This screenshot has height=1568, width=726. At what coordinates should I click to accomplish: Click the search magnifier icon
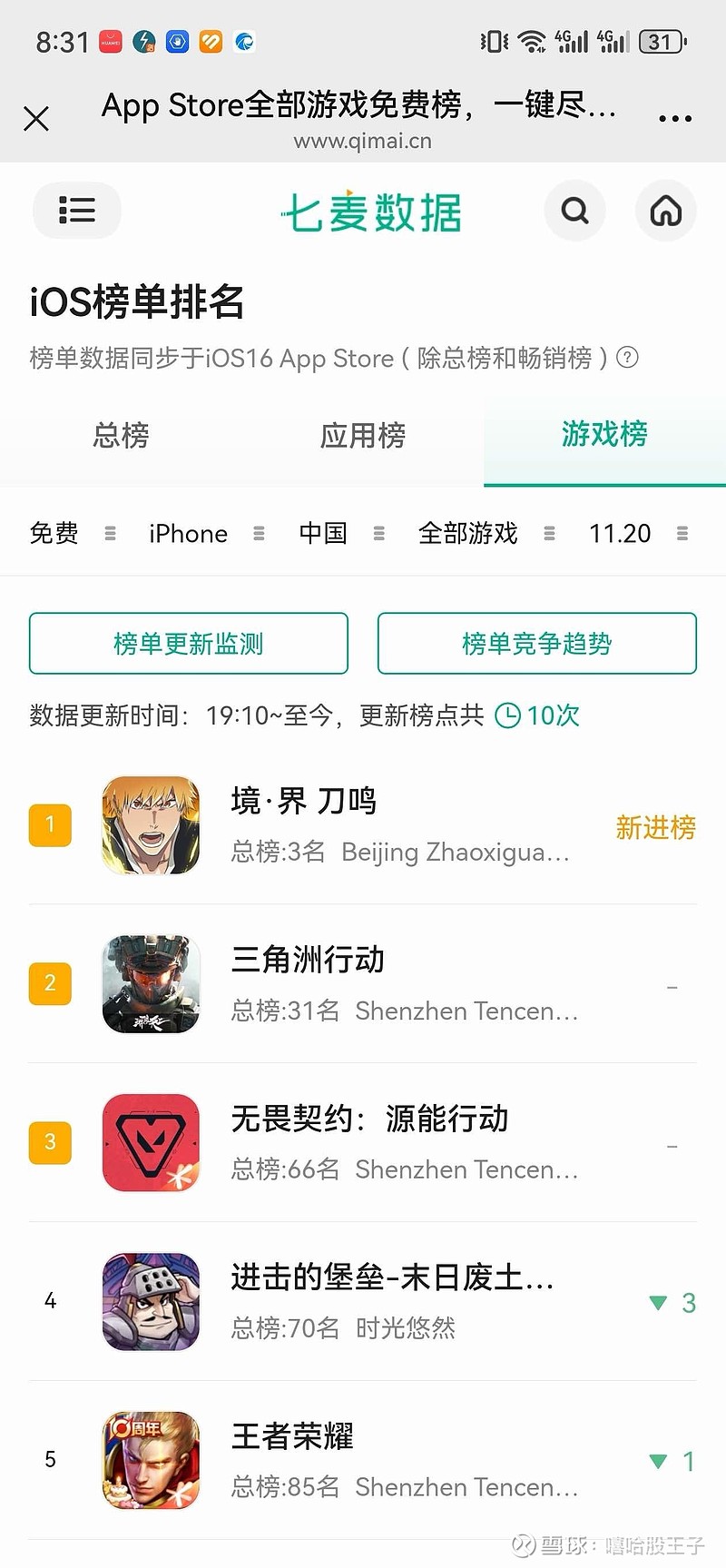tap(574, 210)
